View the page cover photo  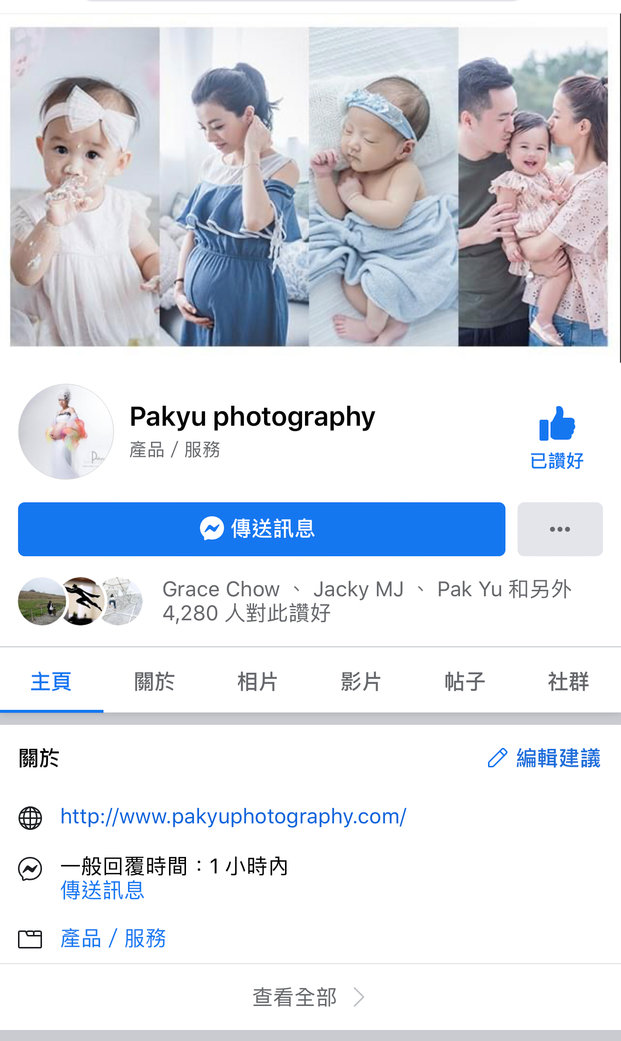tap(309, 187)
